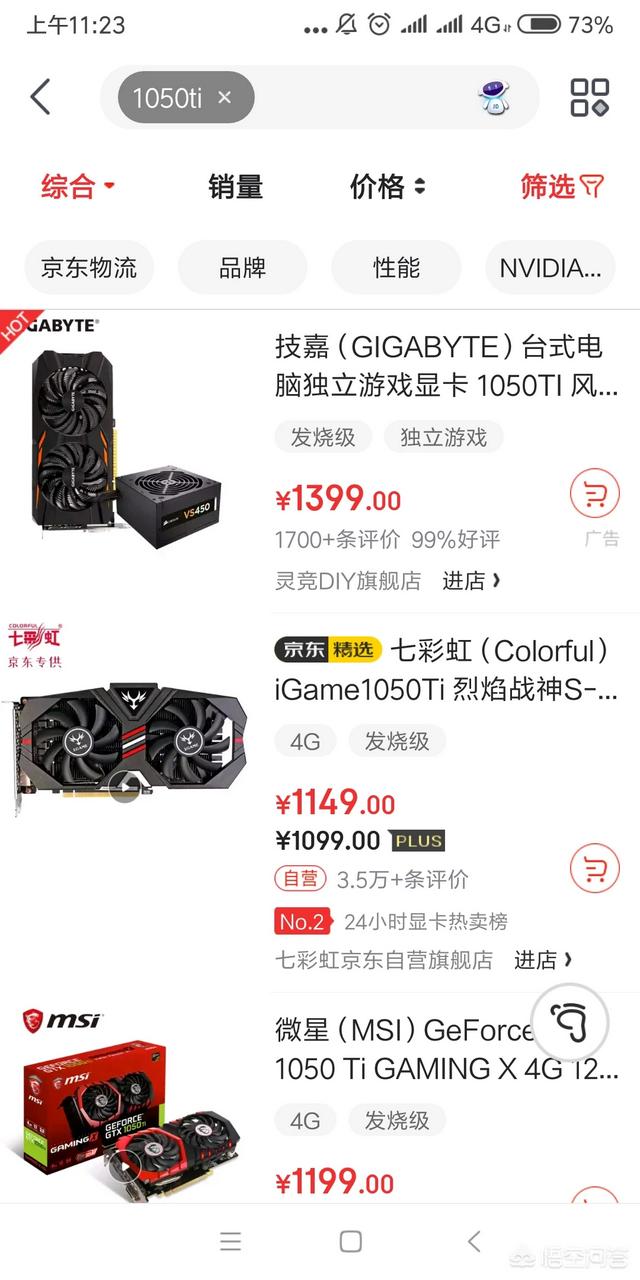Image resolution: width=640 pixels, height=1280 pixels.
Task: Open the 品牌 filter chip
Action: [242, 267]
